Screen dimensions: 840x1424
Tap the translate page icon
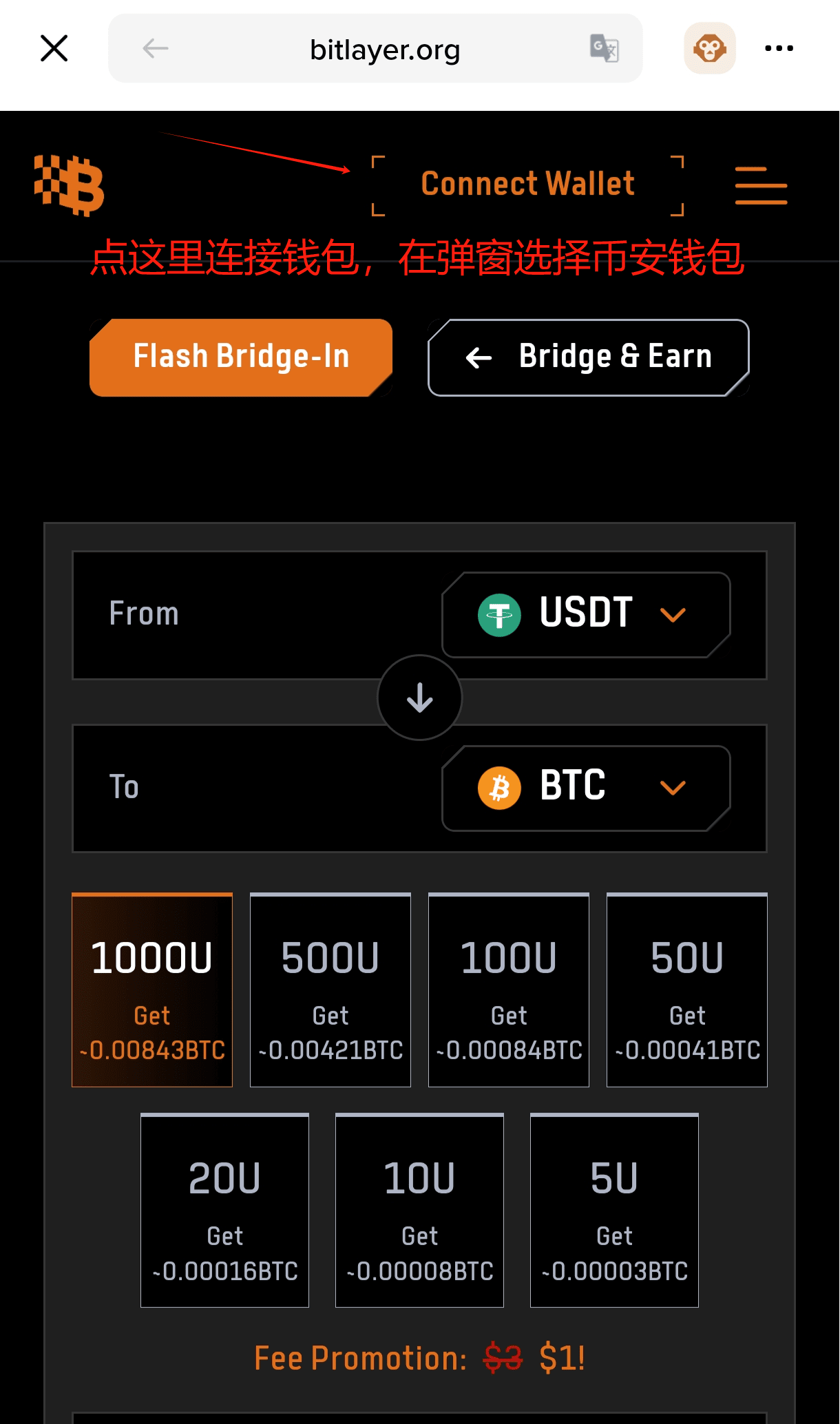604,48
